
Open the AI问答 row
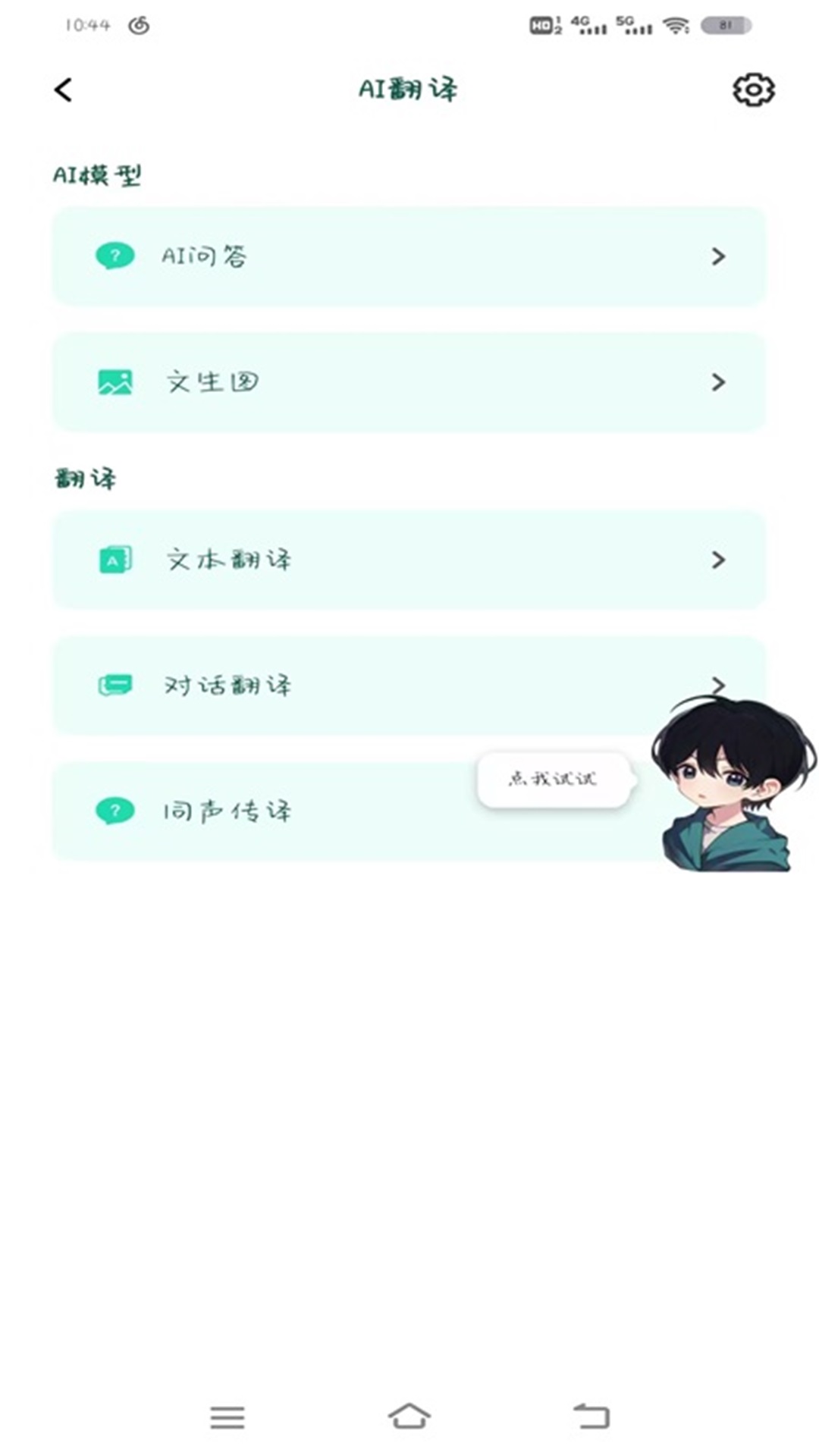(409, 256)
